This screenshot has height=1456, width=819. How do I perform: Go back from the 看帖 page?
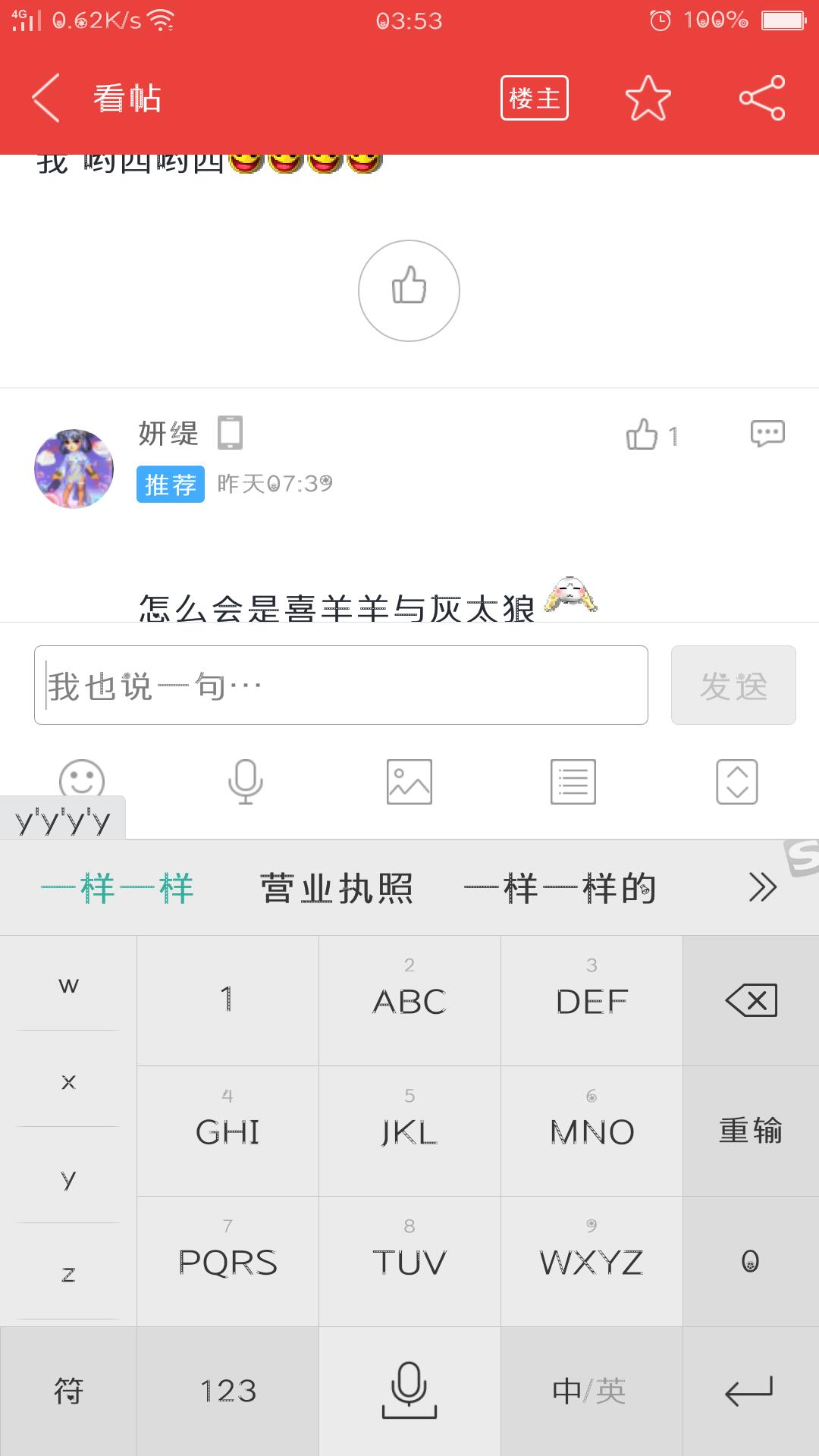click(x=45, y=99)
